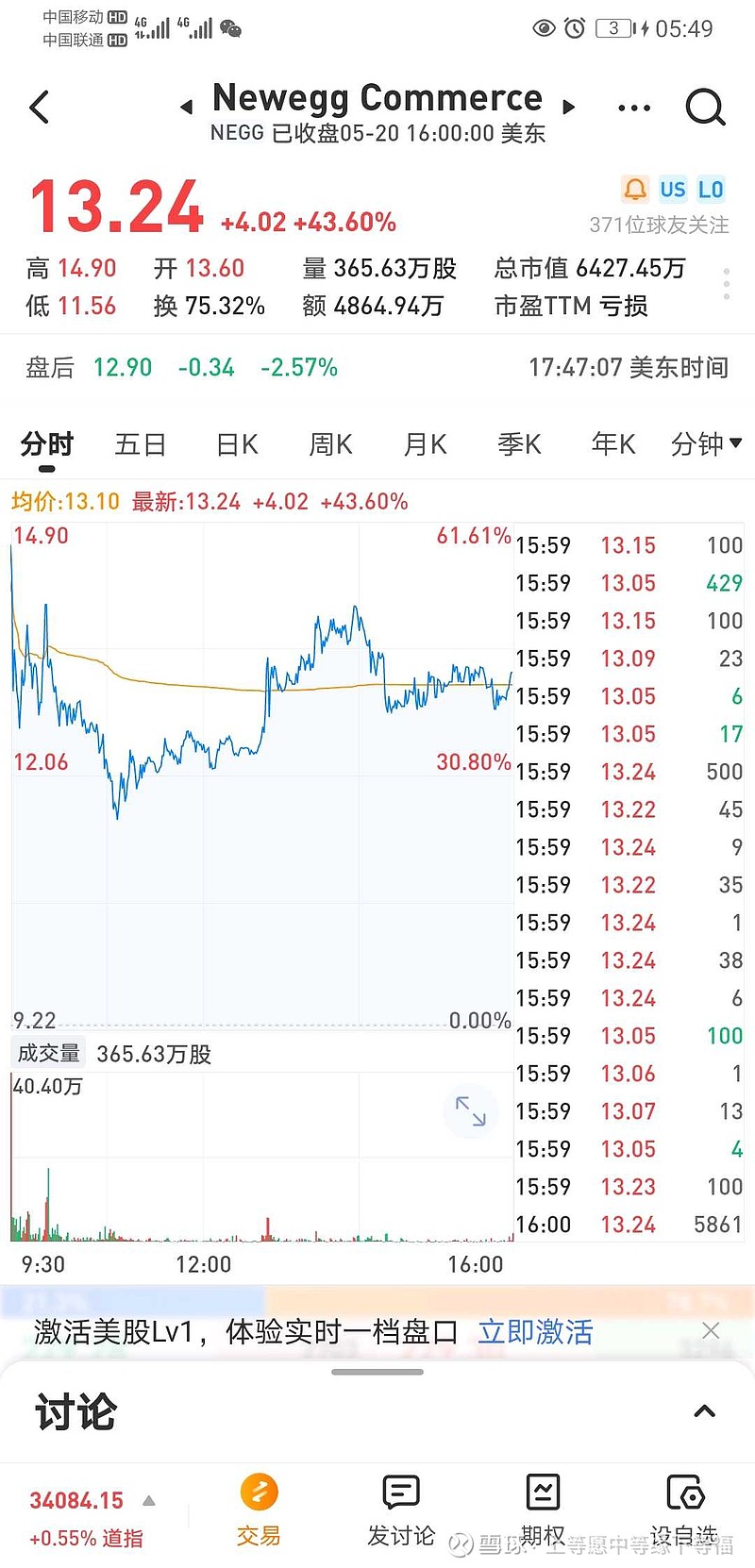Dismiss the US stock Lv1 promotion banner
This screenshot has height=1568, width=755.
click(x=711, y=1330)
